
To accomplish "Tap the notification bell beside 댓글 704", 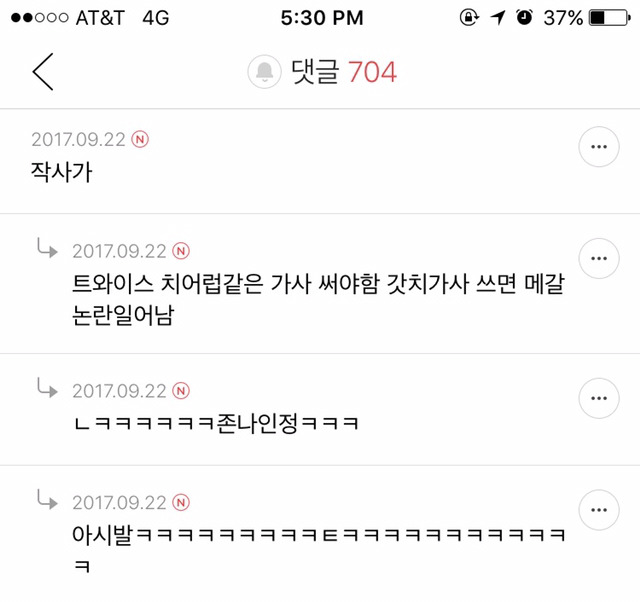I will pyautogui.click(x=265, y=72).
